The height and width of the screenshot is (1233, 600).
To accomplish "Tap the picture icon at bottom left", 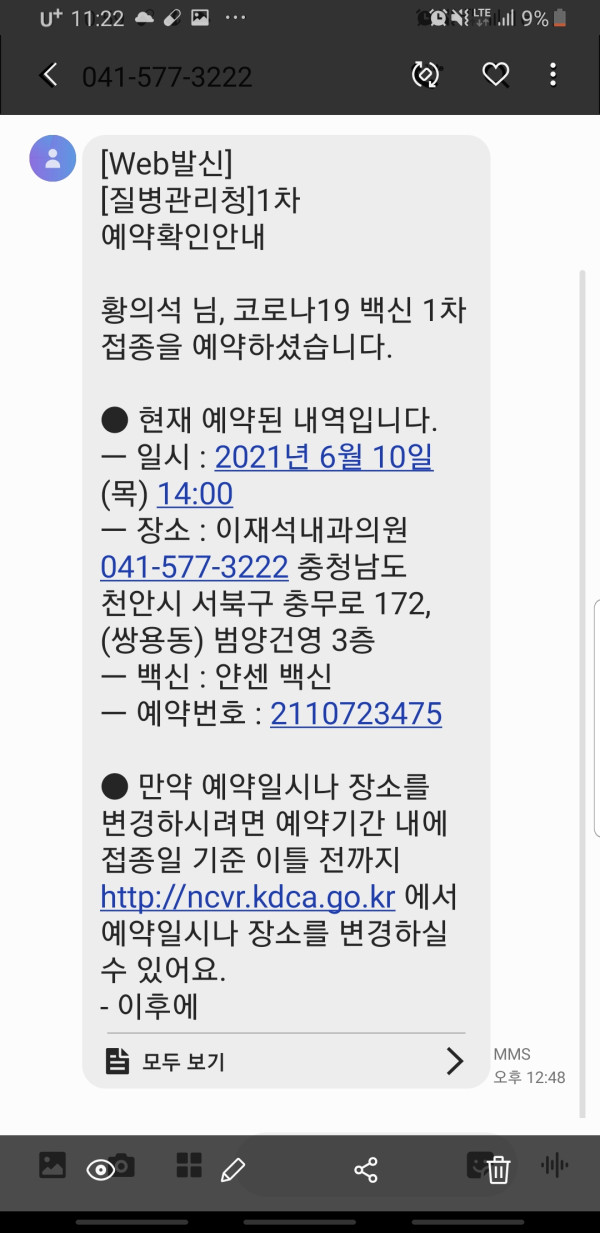I will click(52, 1165).
